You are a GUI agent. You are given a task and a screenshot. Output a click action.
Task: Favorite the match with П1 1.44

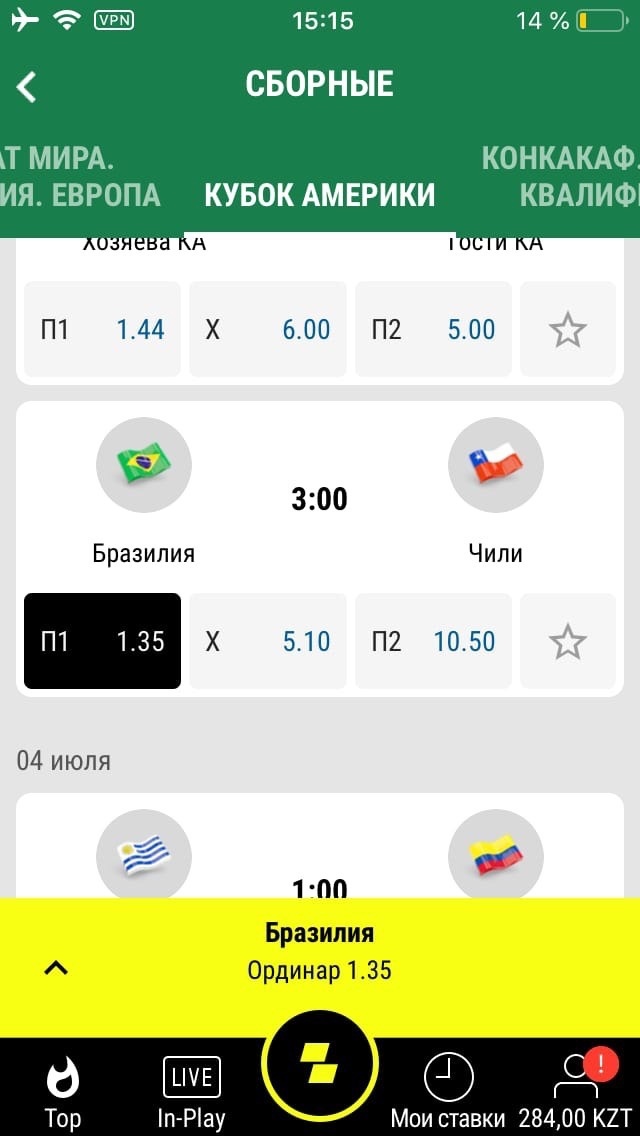(568, 330)
